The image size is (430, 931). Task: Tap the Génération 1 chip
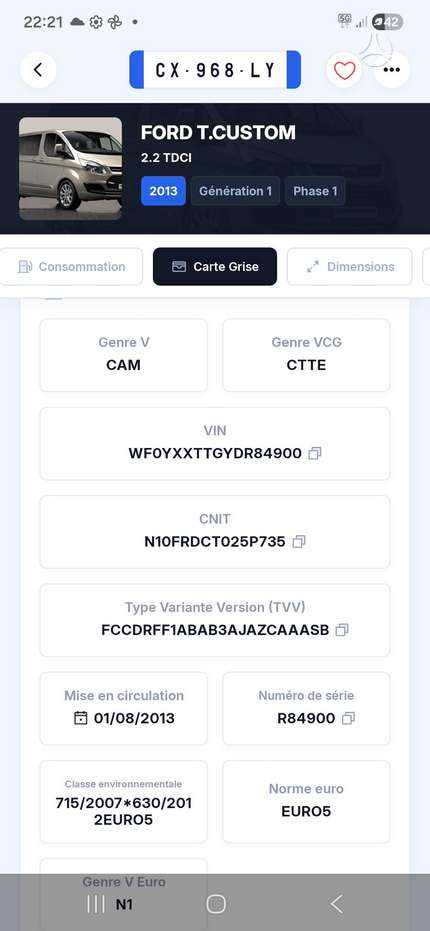click(x=235, y=191)
